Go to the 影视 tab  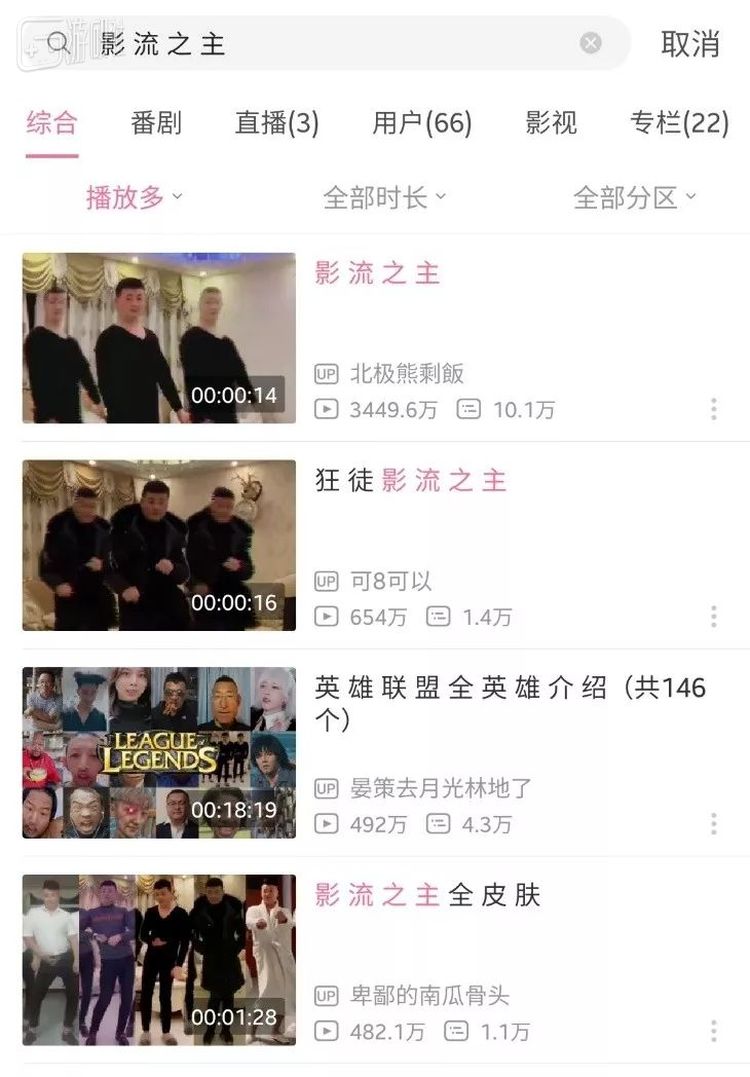(x=551, y=123)
